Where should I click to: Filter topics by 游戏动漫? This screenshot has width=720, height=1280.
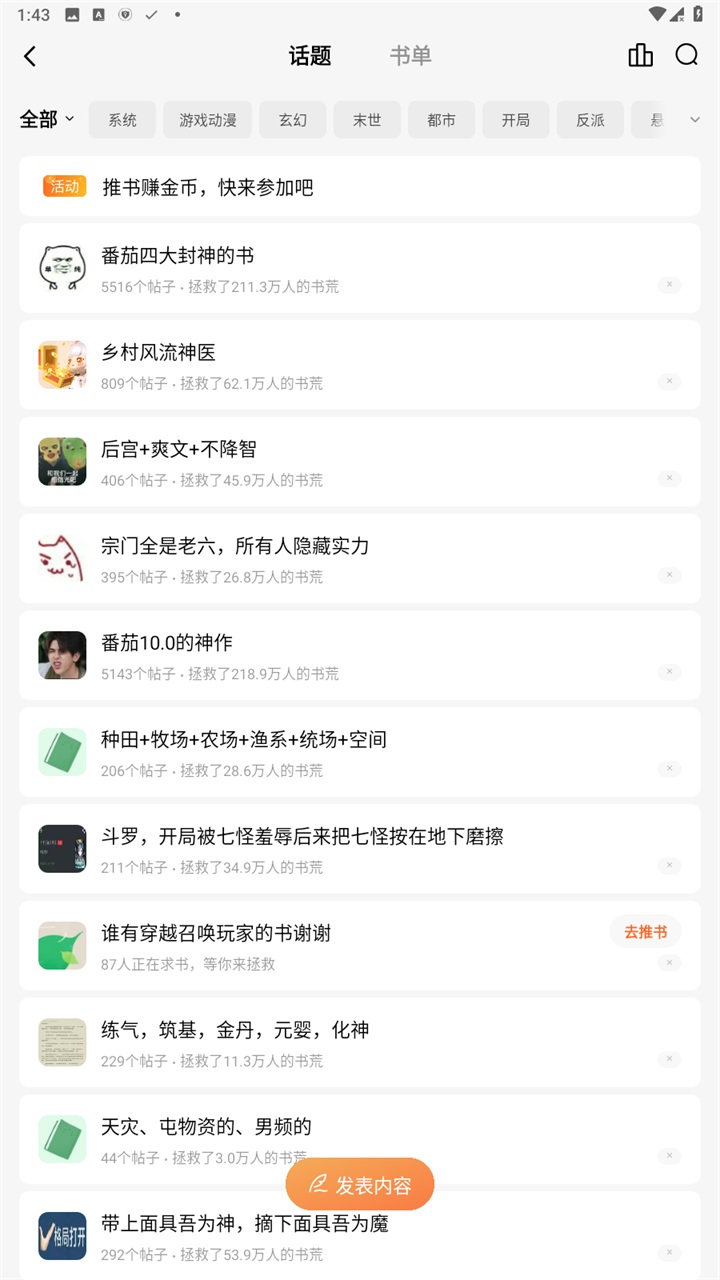(208, 120)
